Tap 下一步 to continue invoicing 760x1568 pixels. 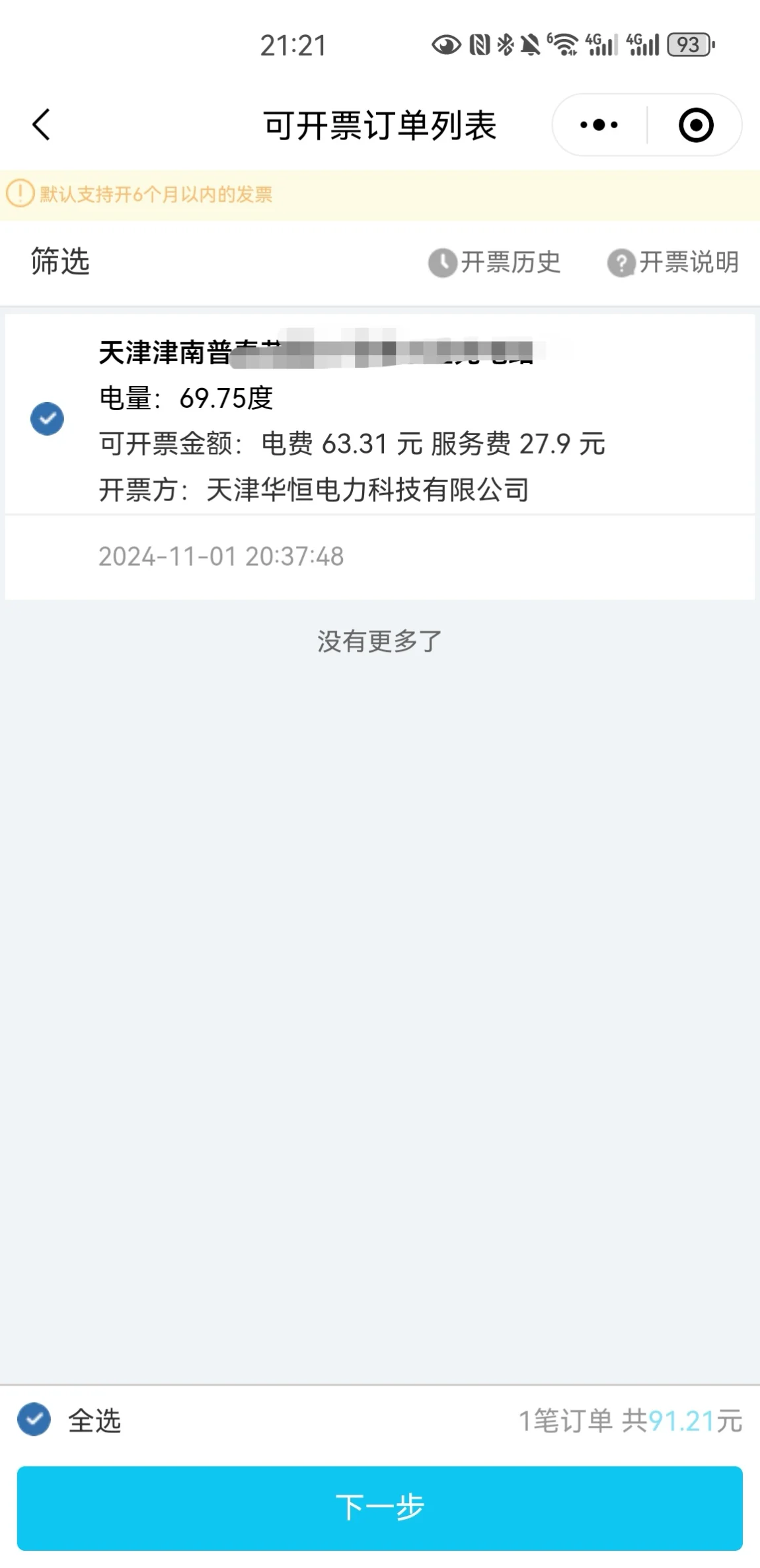pos(380,1508)
